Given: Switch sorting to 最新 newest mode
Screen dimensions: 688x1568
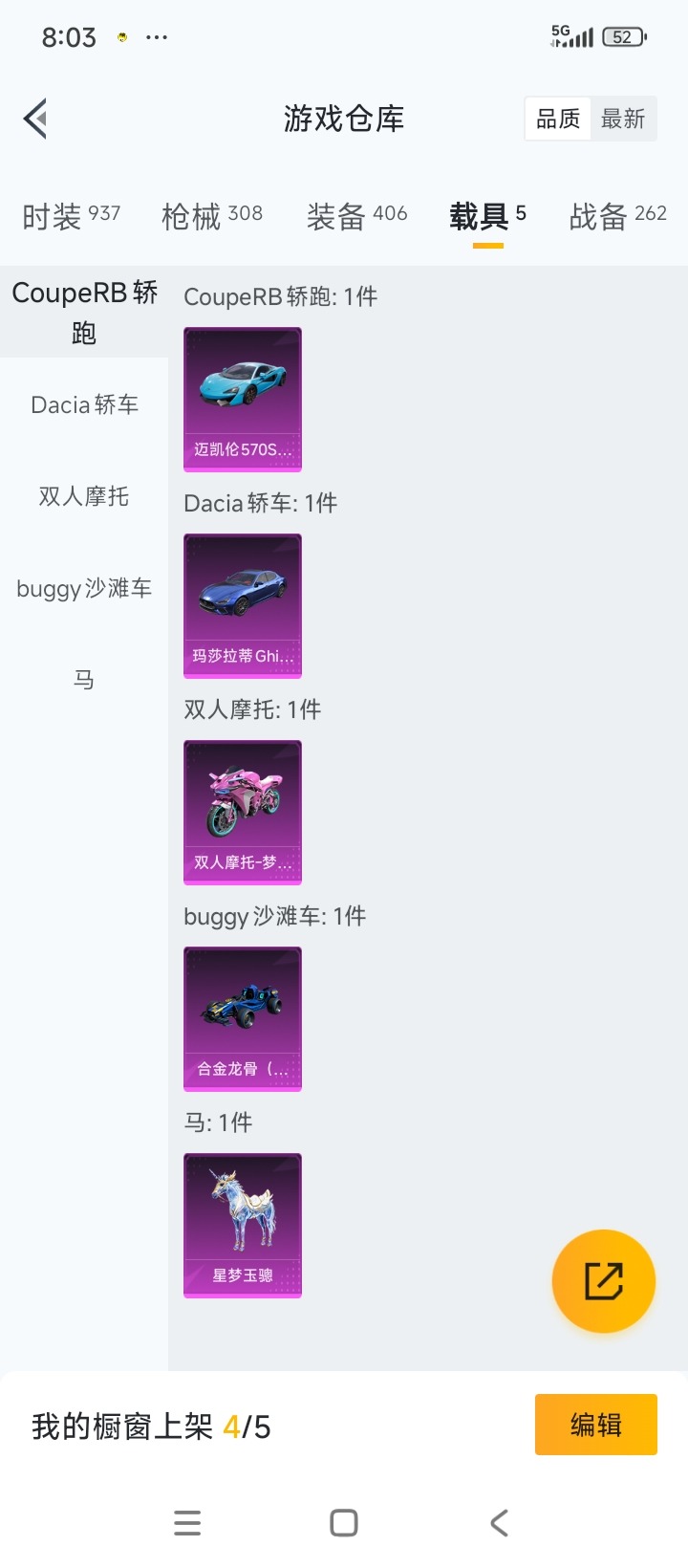Looking at the screenshot, I should point(624,119).
